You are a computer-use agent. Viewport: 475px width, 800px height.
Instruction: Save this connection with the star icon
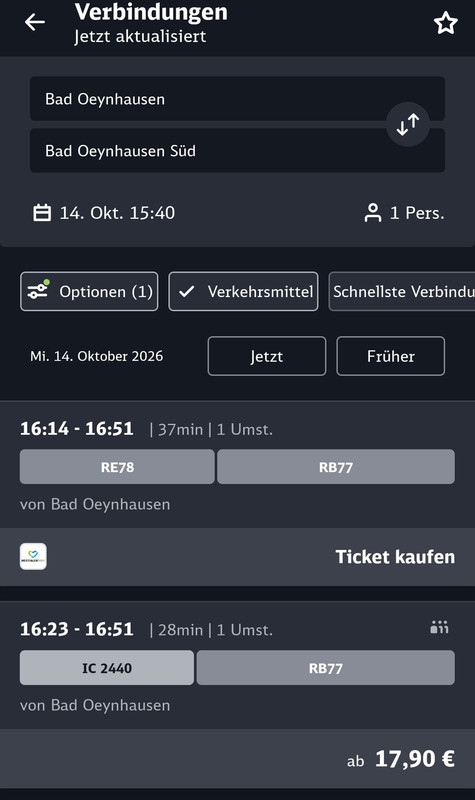coord(445,23)
